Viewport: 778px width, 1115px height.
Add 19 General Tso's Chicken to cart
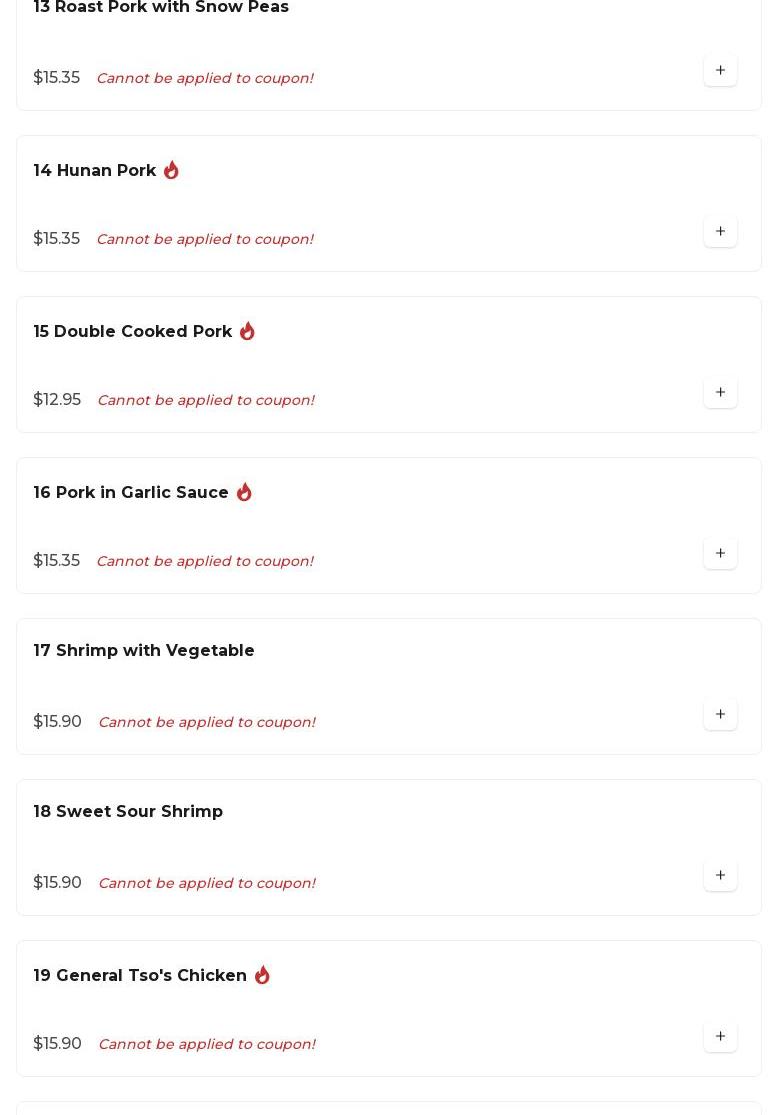720,1037
